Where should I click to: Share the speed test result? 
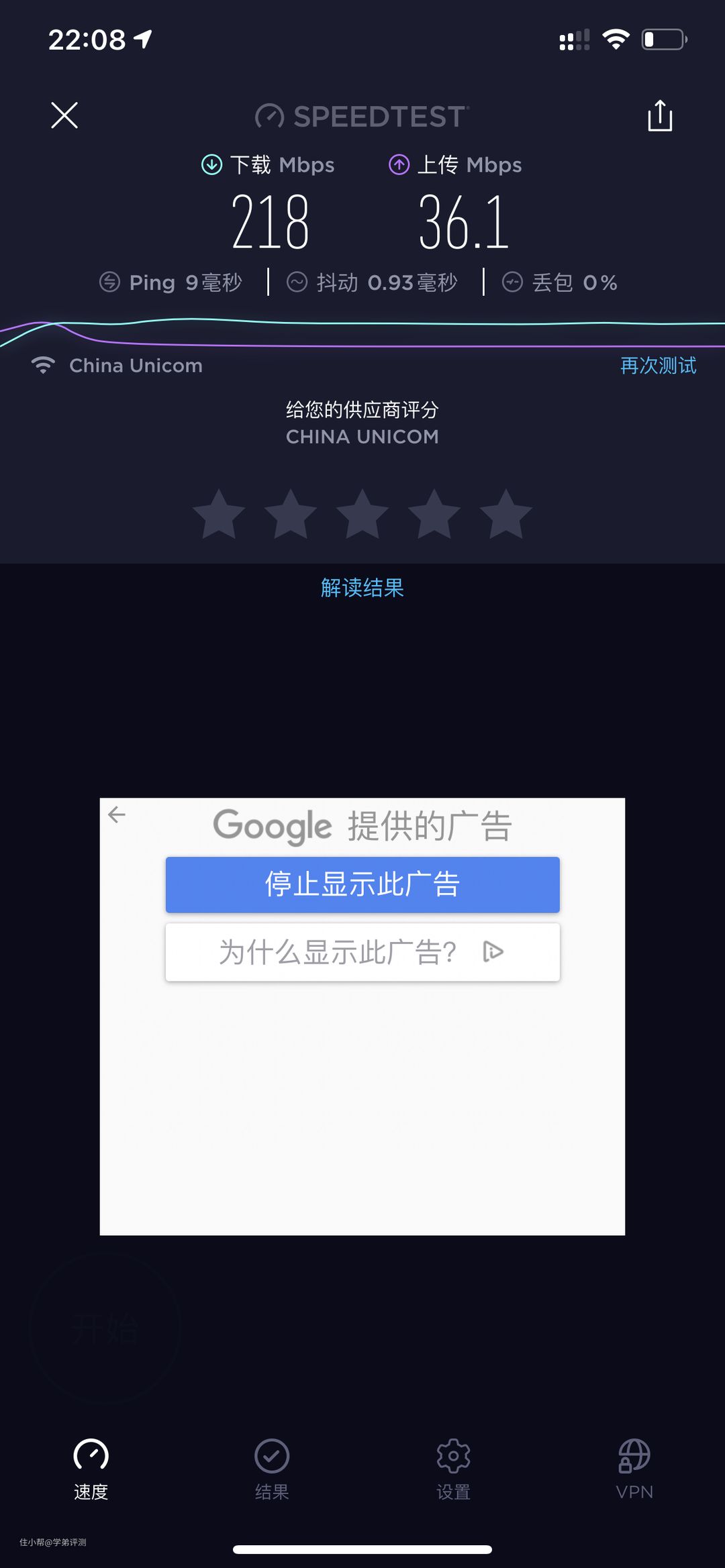click(659, 115)
